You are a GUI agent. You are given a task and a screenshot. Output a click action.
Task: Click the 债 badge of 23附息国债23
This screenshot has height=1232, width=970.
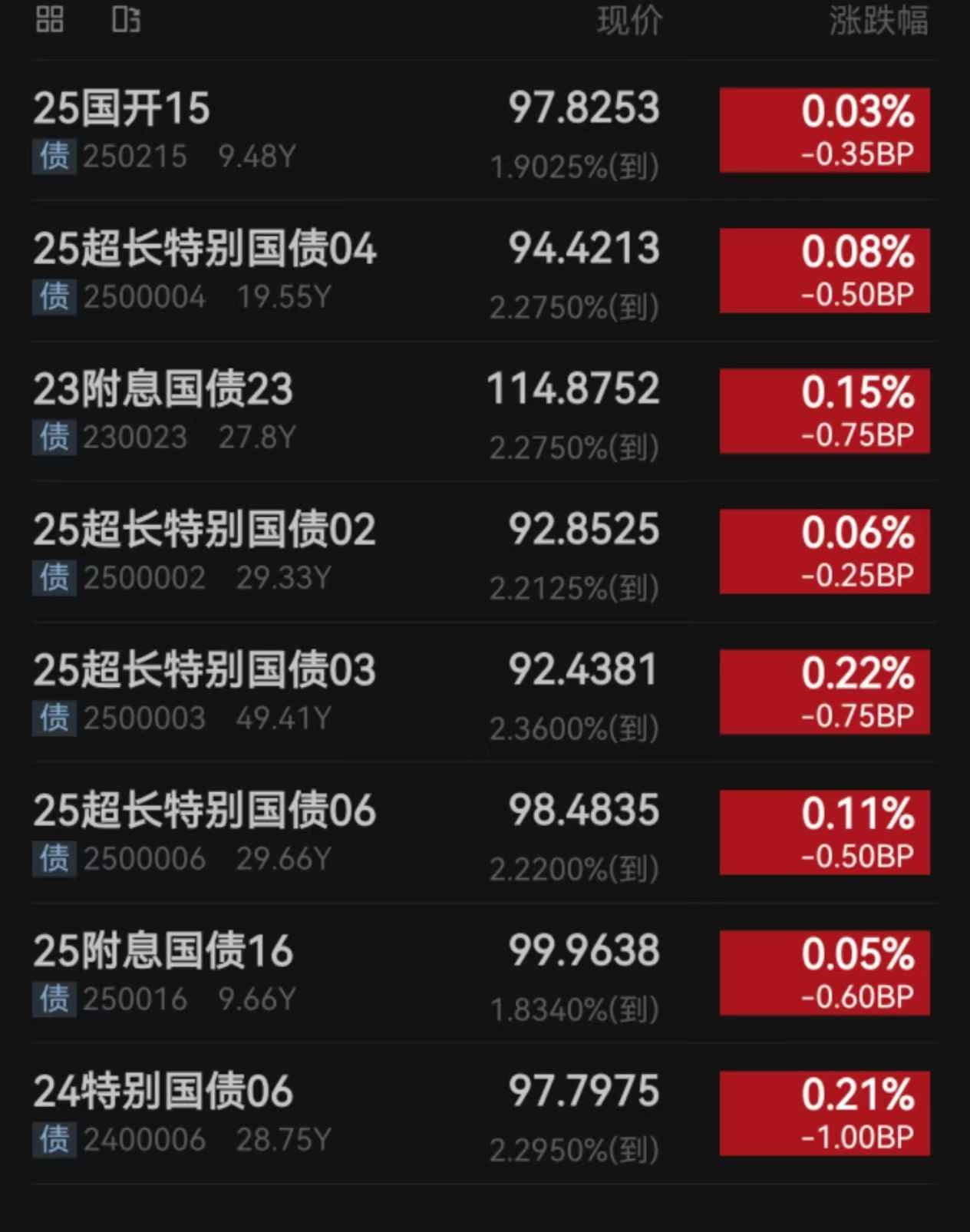[54, 436]
